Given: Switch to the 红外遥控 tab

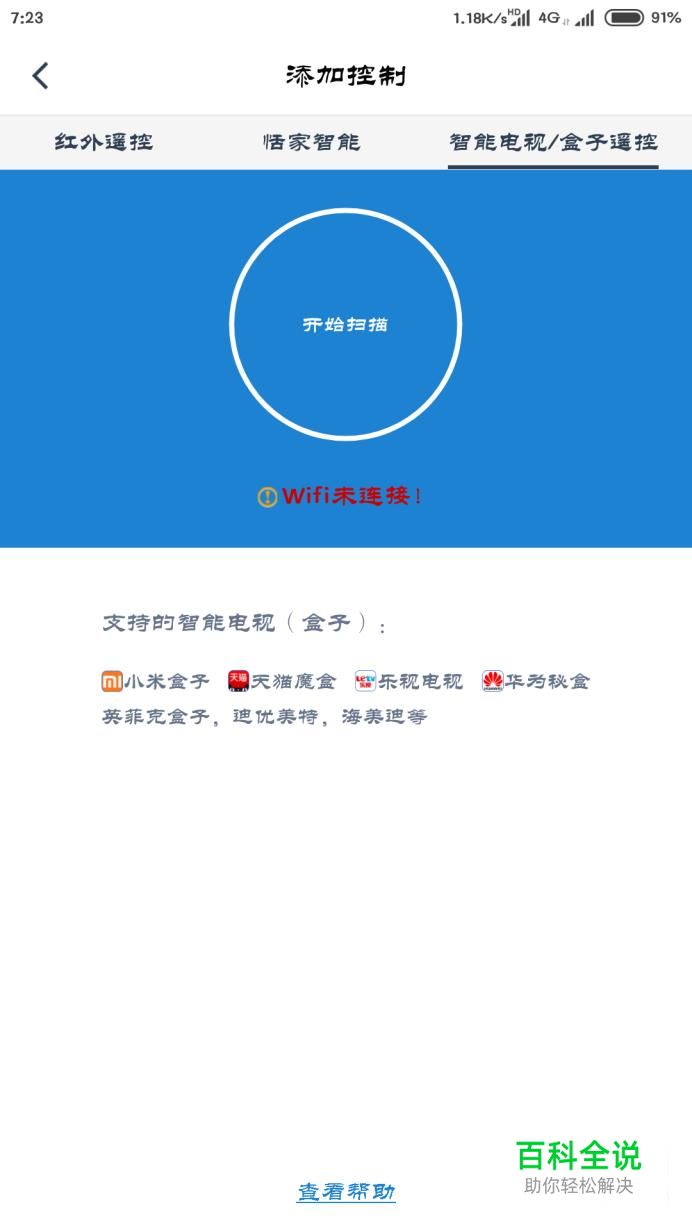Looking at the screenshot, I should pyautogui.click(x=104, y=142).
